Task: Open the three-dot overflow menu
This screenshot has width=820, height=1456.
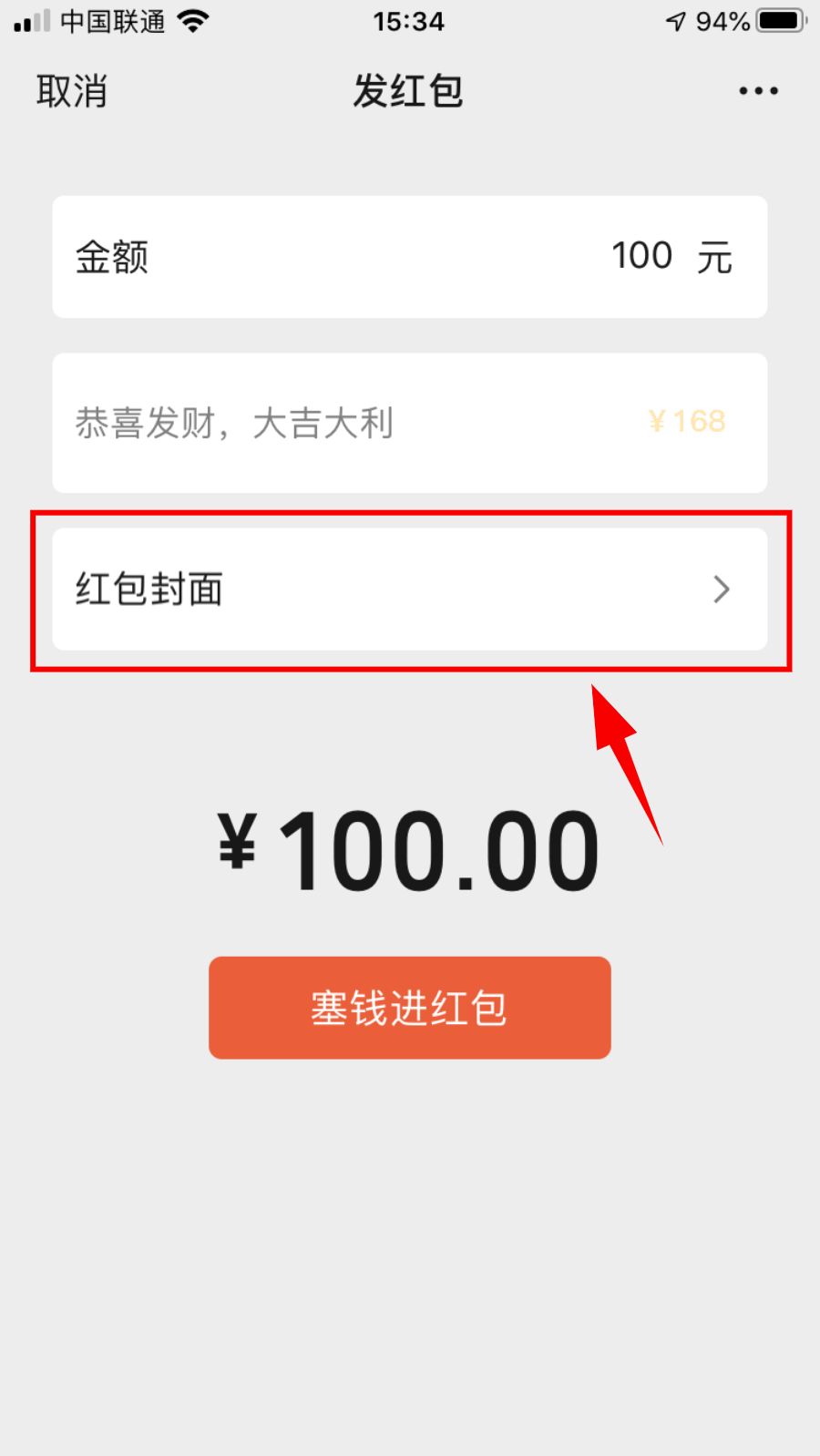Action: (x=758, y=91)
